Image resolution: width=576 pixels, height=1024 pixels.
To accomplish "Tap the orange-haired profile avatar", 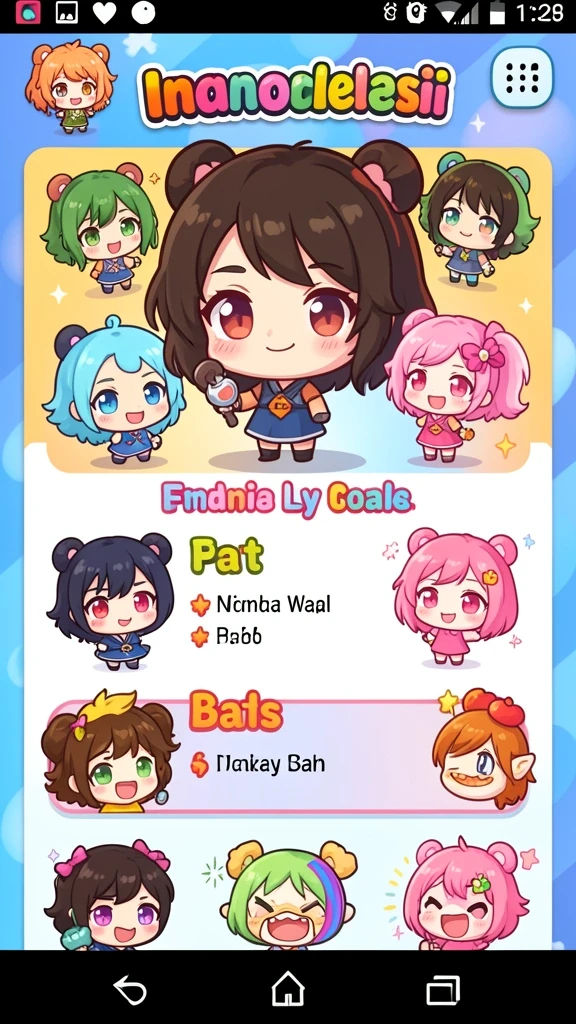I will click(71, 87).
